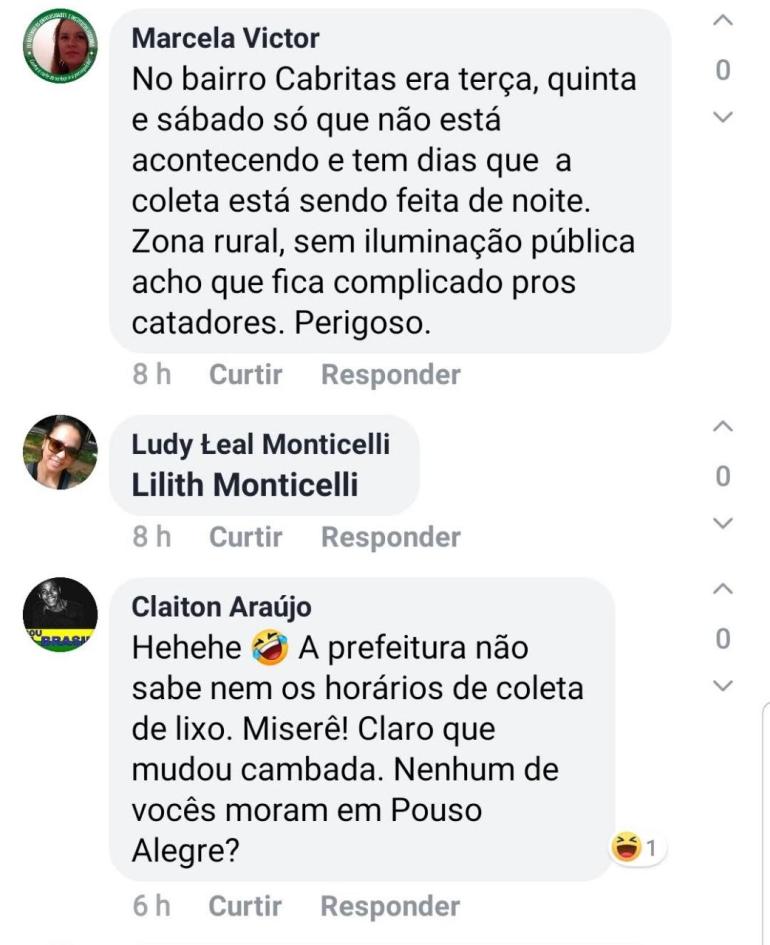770x945 pixels.
Task: Open tagged profile Lilith Monticelli
Action: click(x=245, y=485)
